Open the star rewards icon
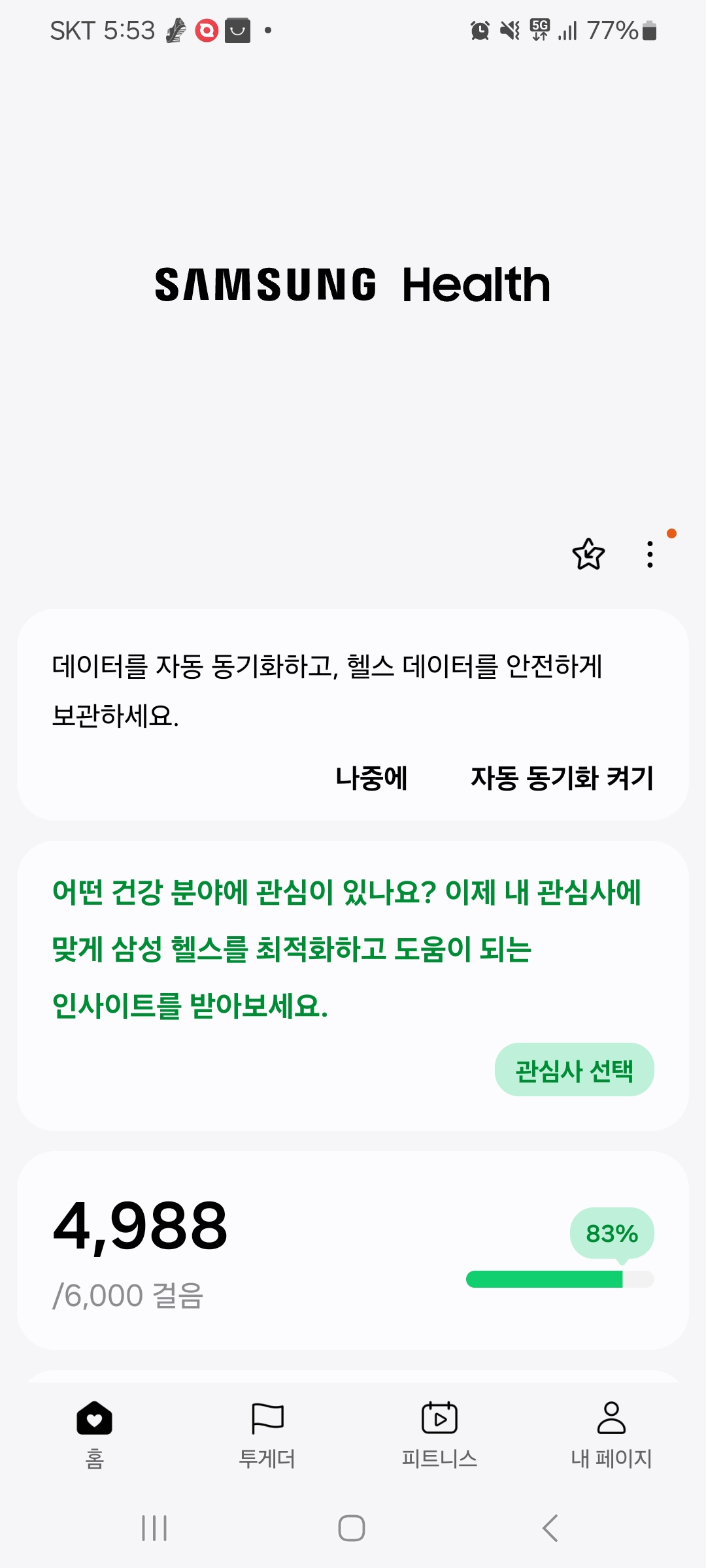This screenshot has height=1568, width=706. pos(588,554)
